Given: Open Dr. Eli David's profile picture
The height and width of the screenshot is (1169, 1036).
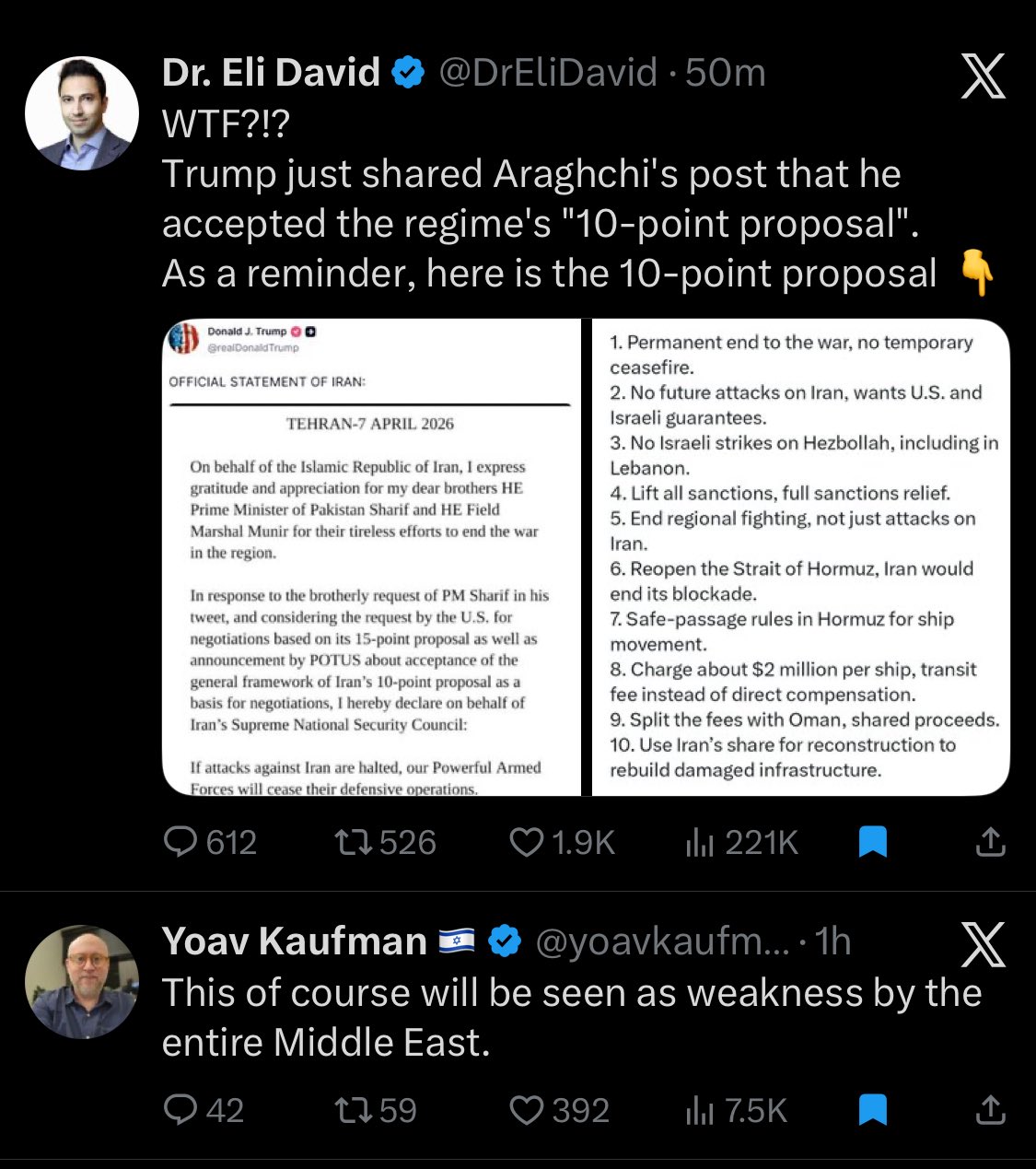Looking at the screenshot, I should coord(81,112).
